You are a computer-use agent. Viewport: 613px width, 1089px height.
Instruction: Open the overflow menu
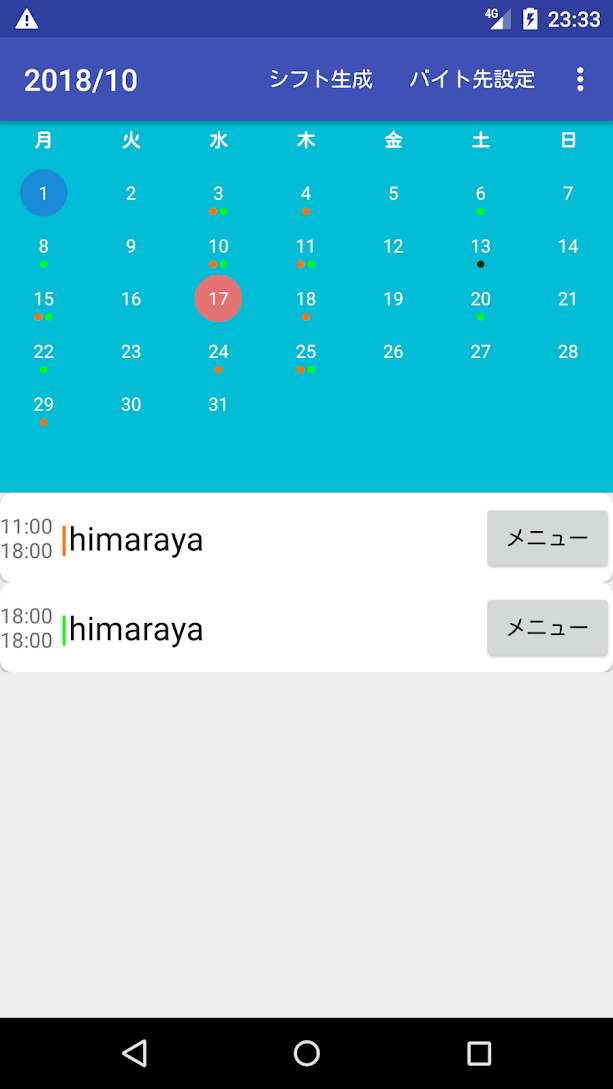580,80
